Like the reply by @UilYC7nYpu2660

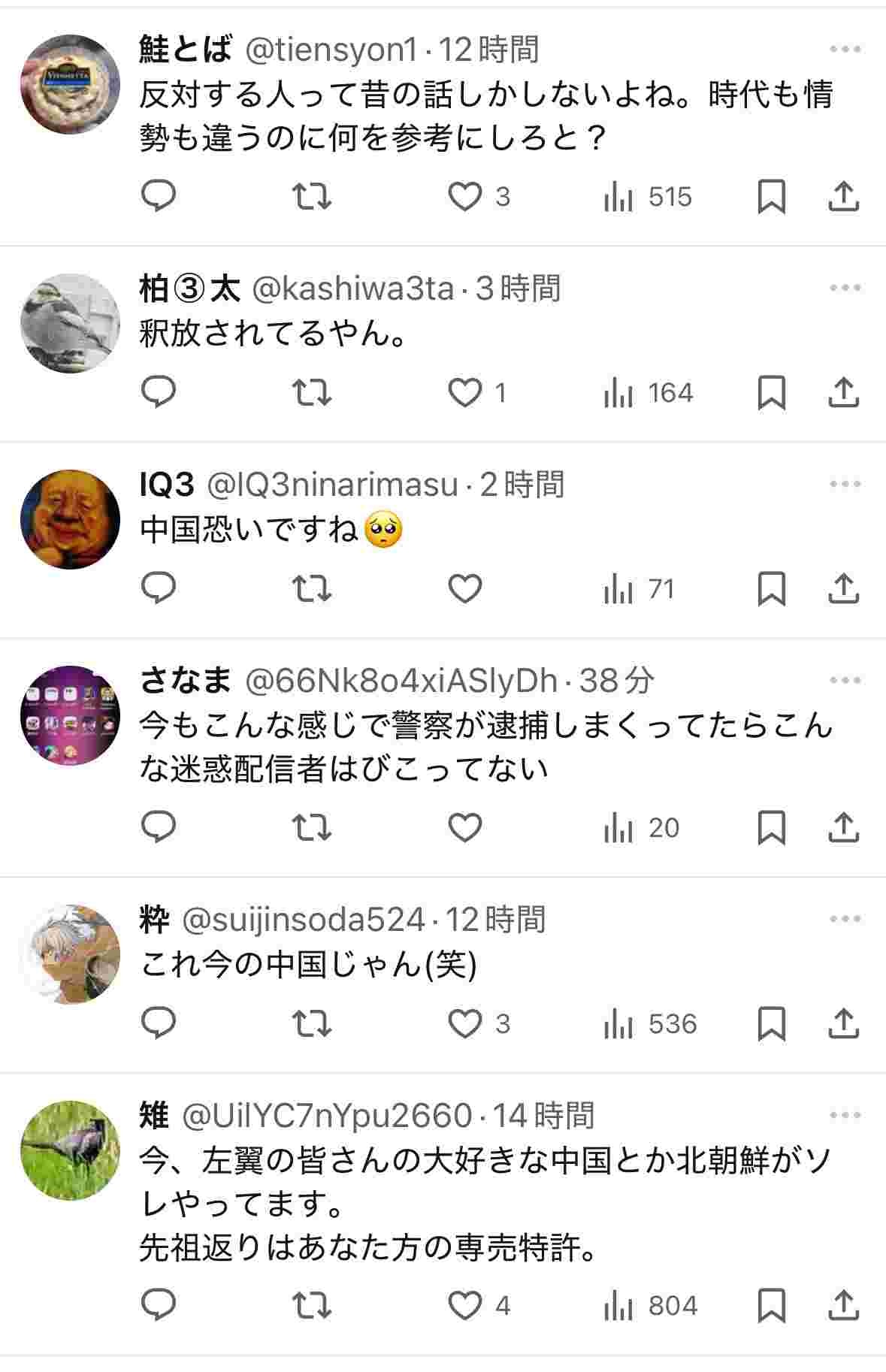point(464,1306)
